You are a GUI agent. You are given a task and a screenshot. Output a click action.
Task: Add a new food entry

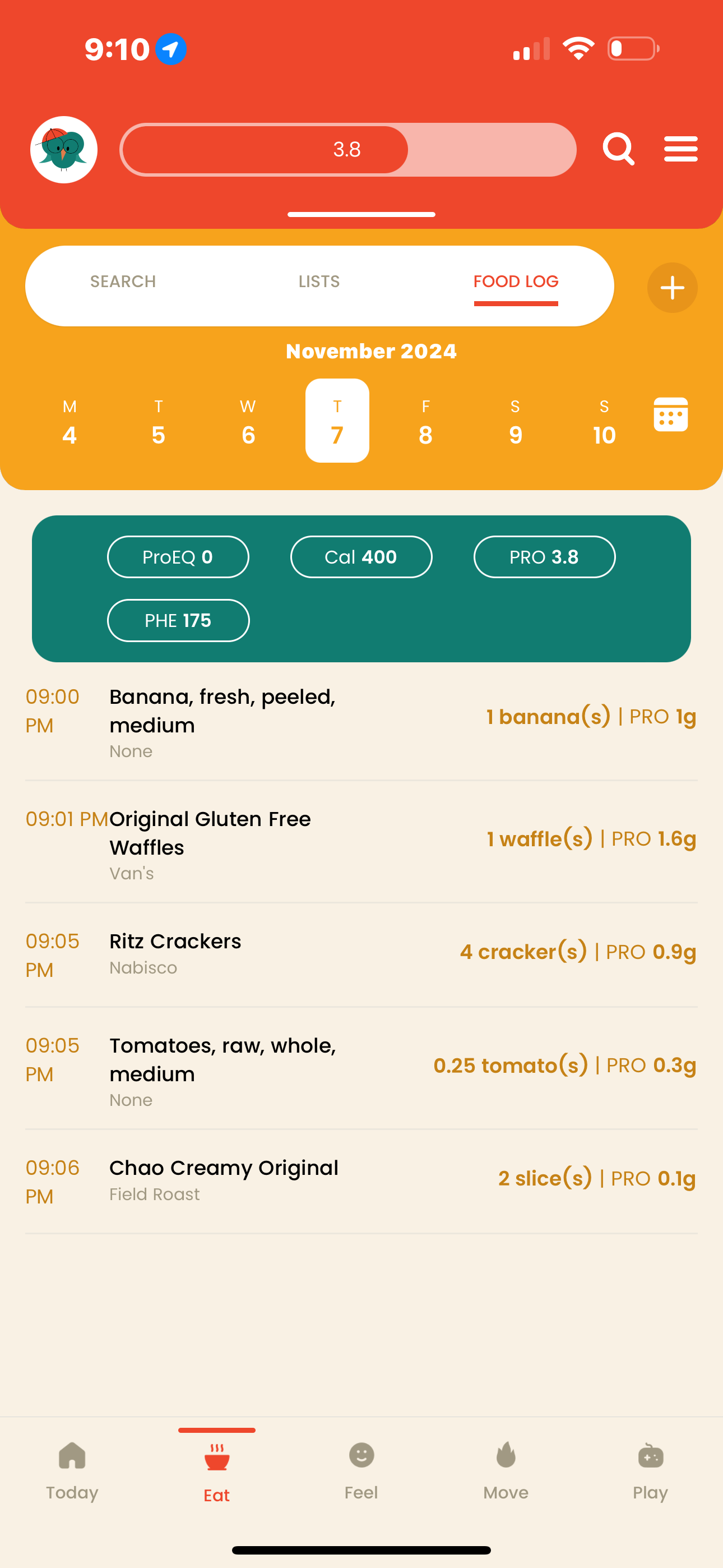pyautogui.click(x=672, y=288)
